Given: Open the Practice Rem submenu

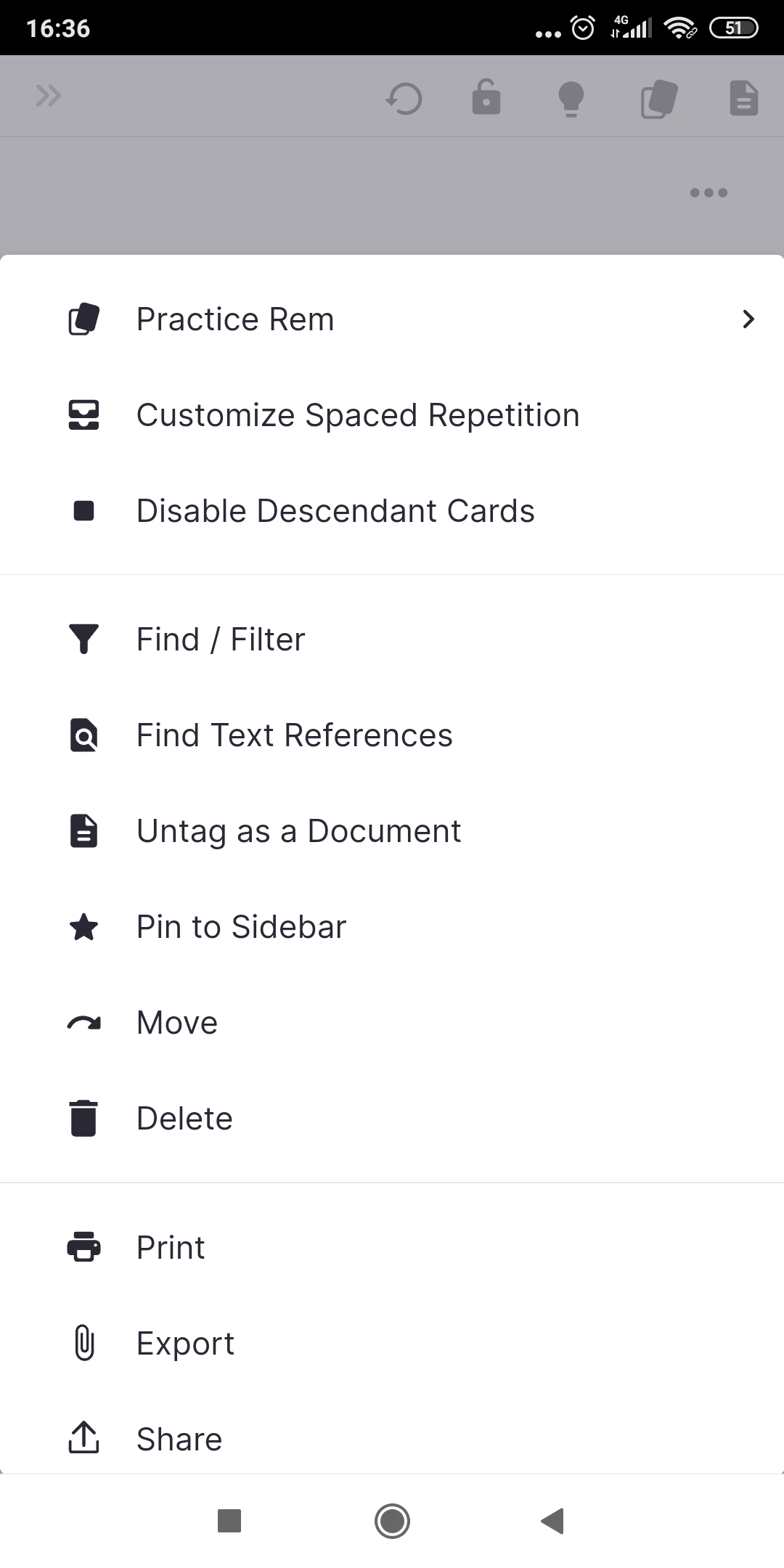Looking at the screenshot, I should 392,319.
